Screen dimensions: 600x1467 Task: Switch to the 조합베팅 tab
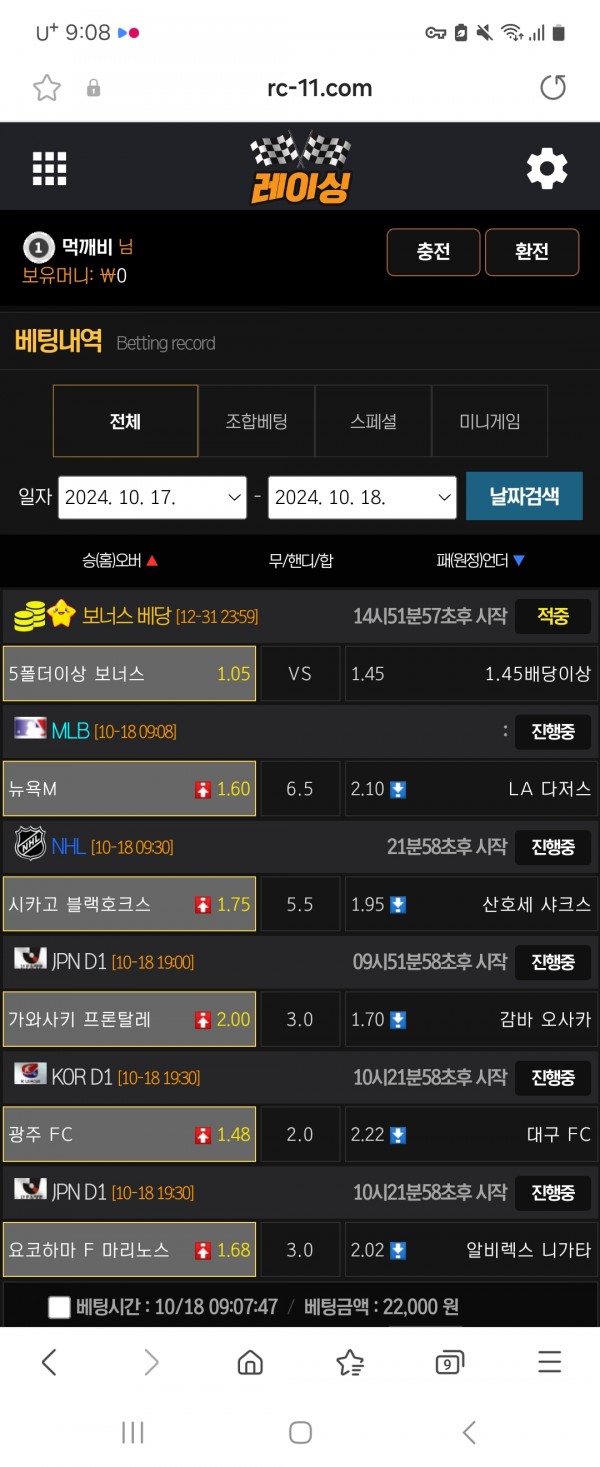pyautogui.click(x=256, y=421)
